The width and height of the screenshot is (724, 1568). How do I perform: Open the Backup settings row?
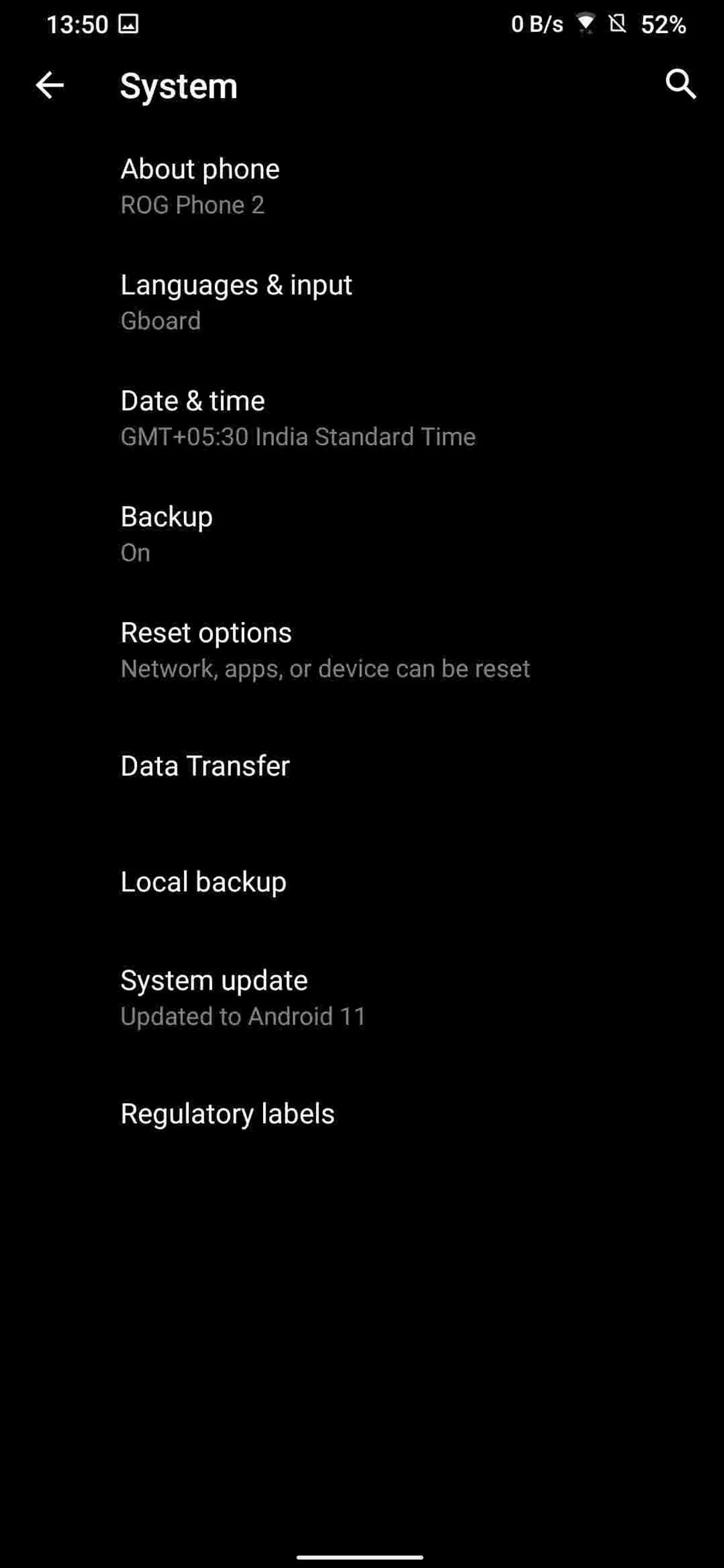click(361, 534)
